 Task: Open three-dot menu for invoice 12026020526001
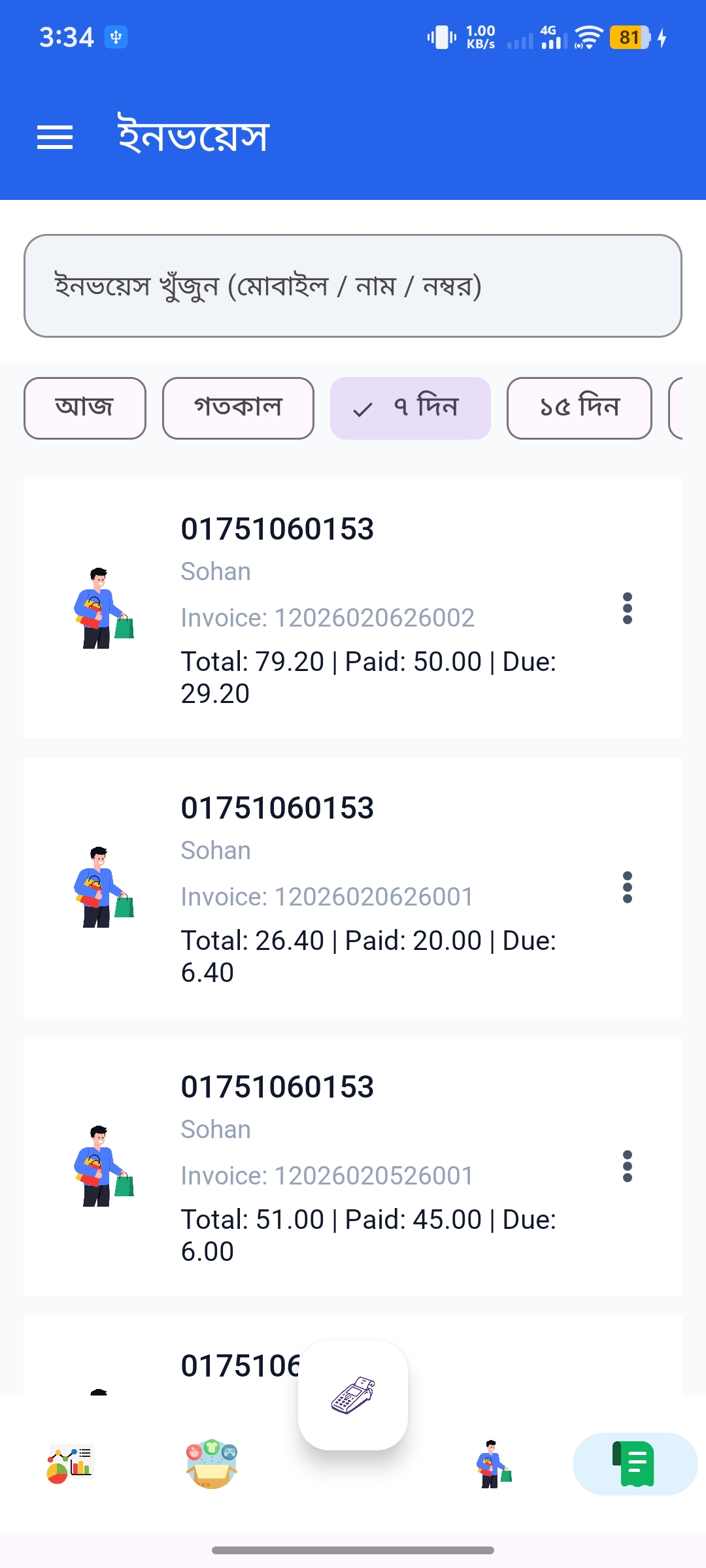pos(627,1167)
